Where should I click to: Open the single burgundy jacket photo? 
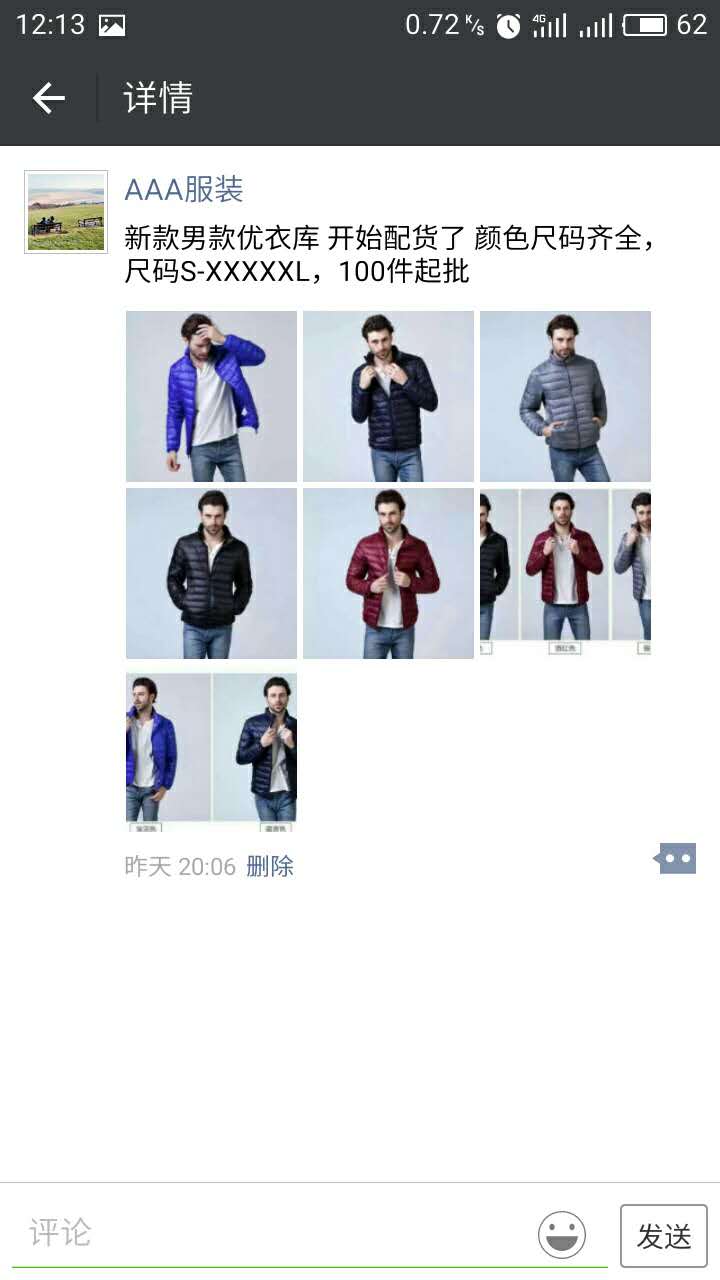[x=388, y=573]
